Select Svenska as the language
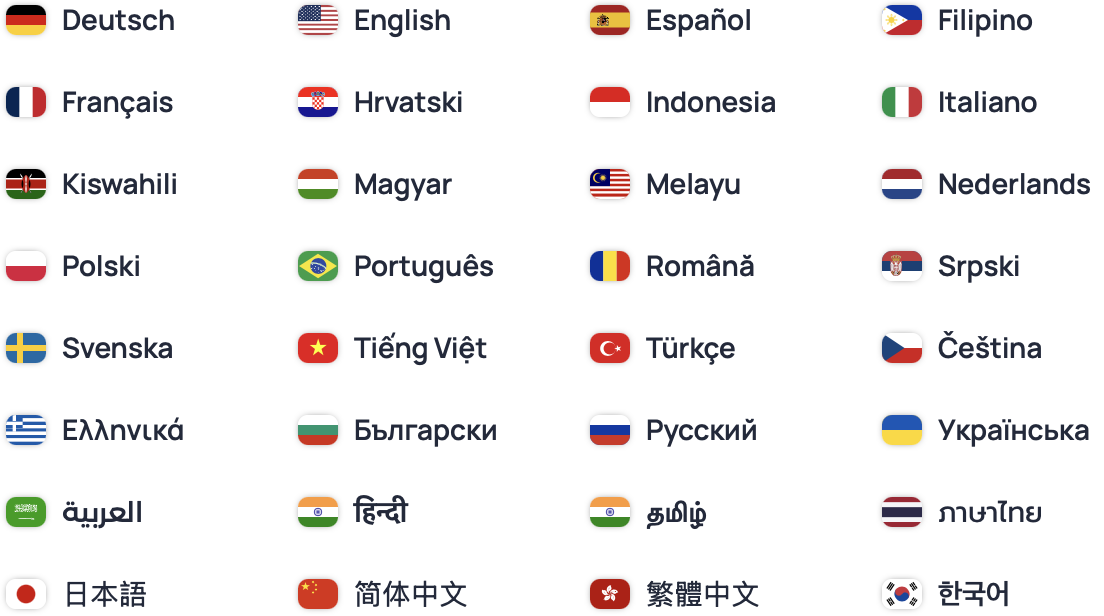This screenshot has height=616, width=1104. pos(117,348)
